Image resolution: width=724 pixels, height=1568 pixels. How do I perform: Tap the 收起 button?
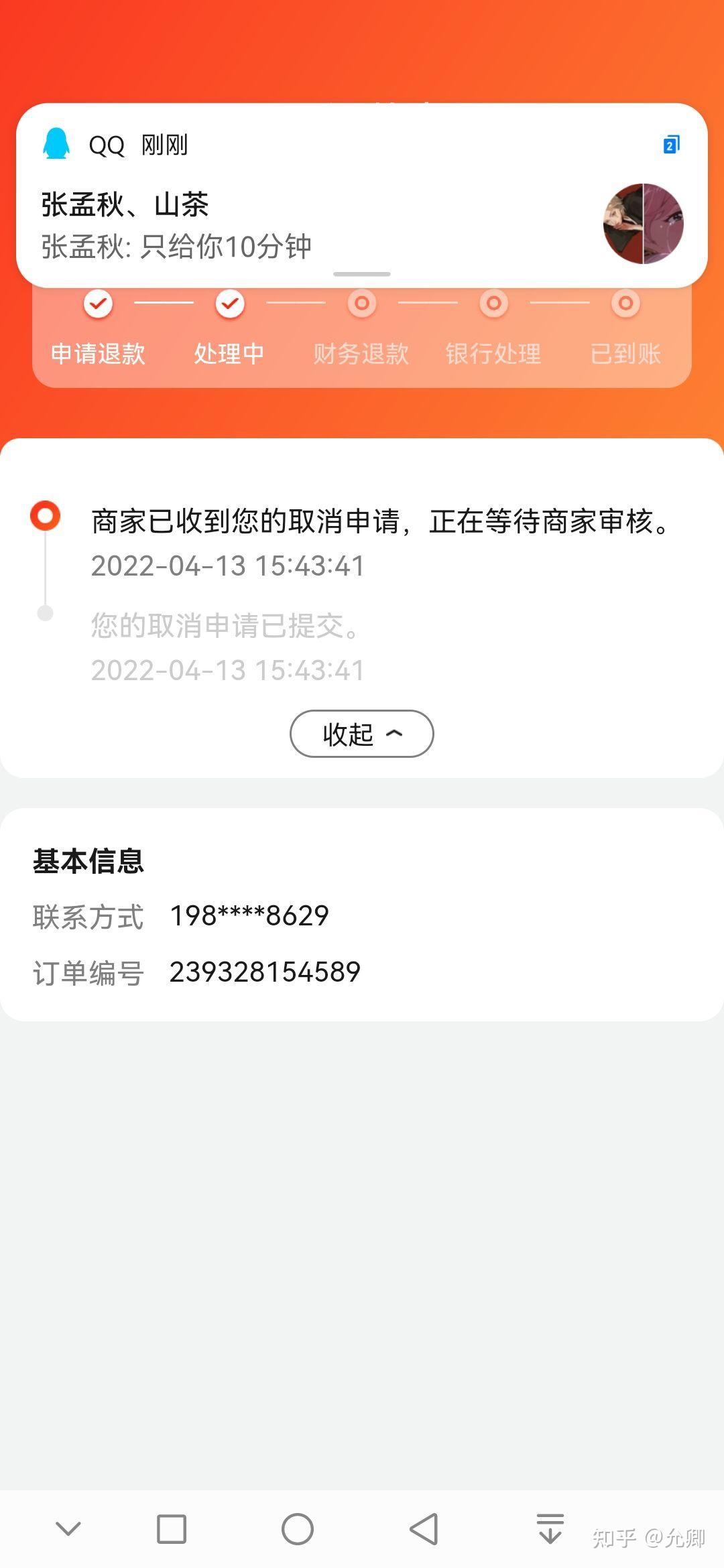(x=361, y=734)
